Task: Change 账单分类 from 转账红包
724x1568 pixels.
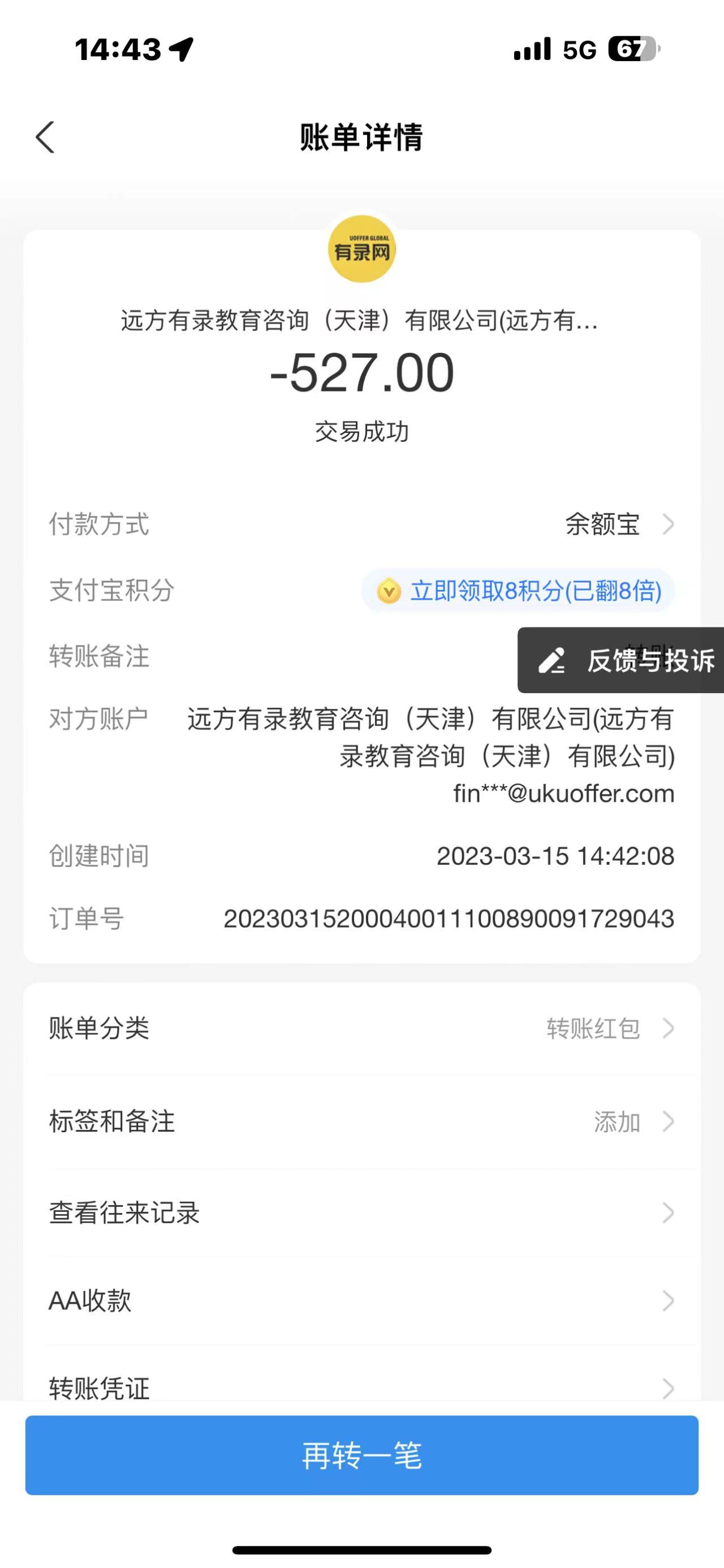Action: click(x=609, y=1029)
